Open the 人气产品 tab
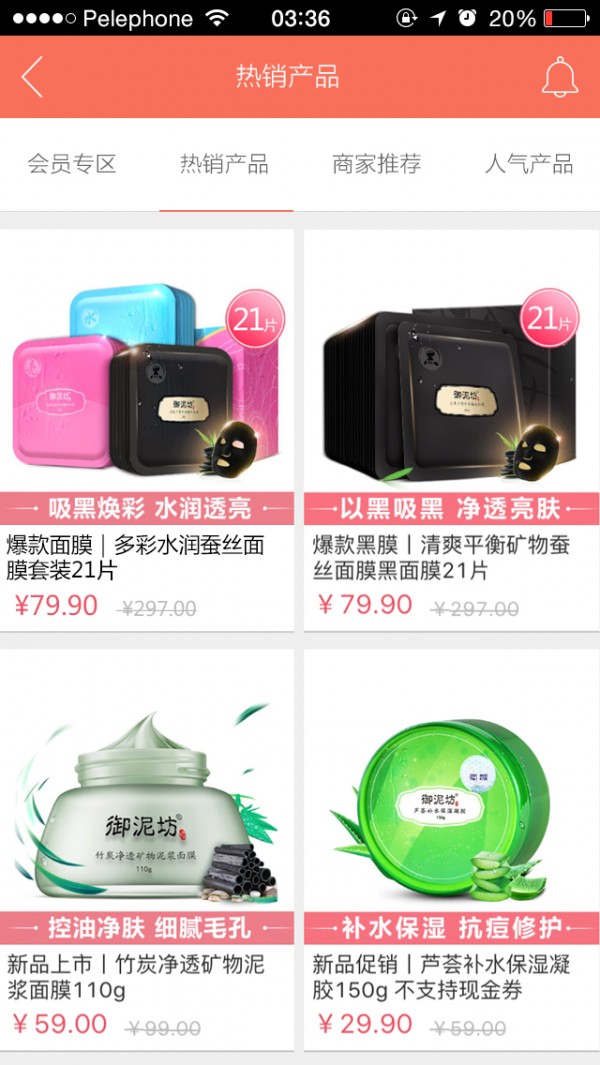The image size is (600, 1065). click(x=528, y=165)
